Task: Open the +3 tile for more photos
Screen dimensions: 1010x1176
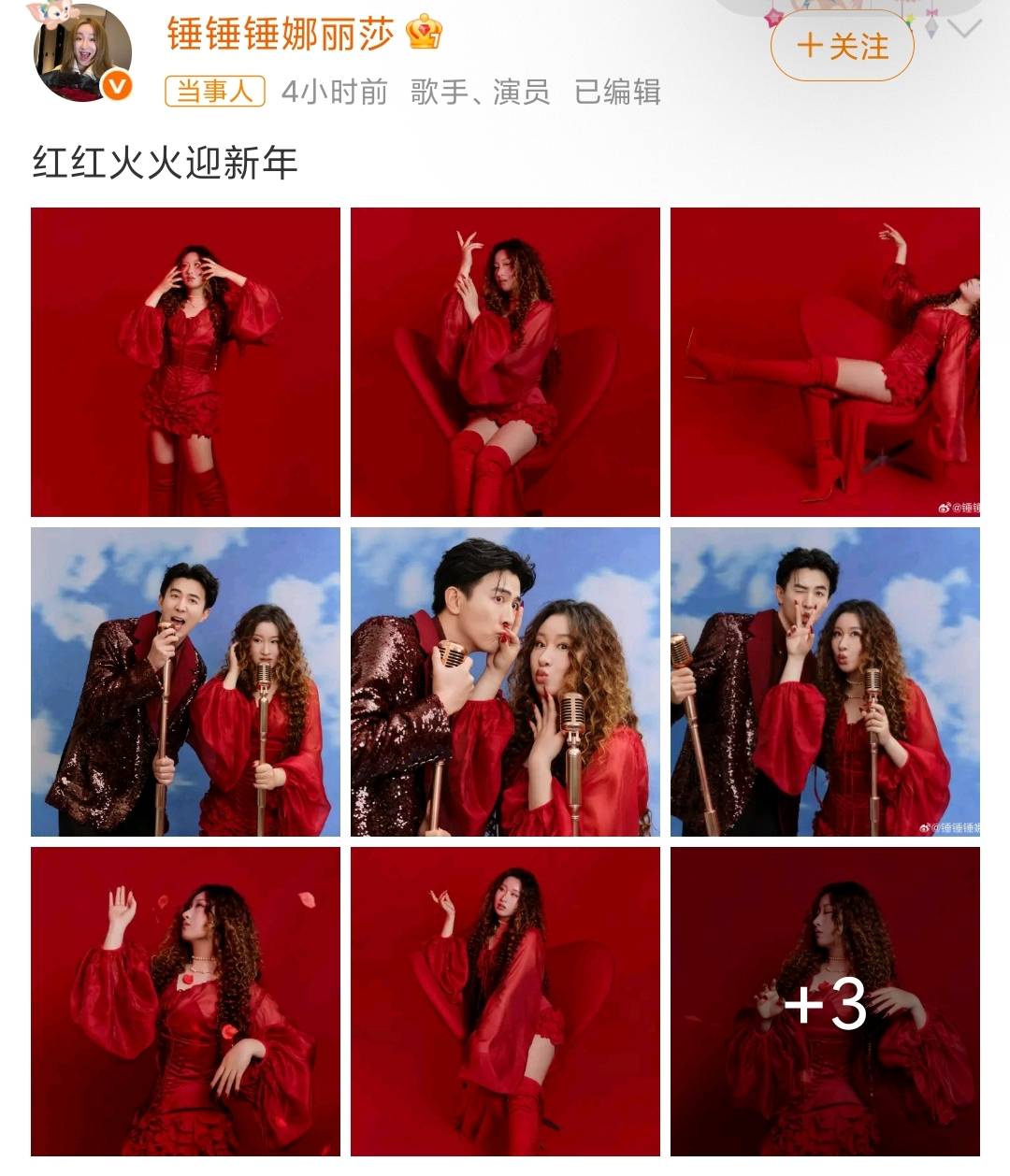Action: [825, 1001]
